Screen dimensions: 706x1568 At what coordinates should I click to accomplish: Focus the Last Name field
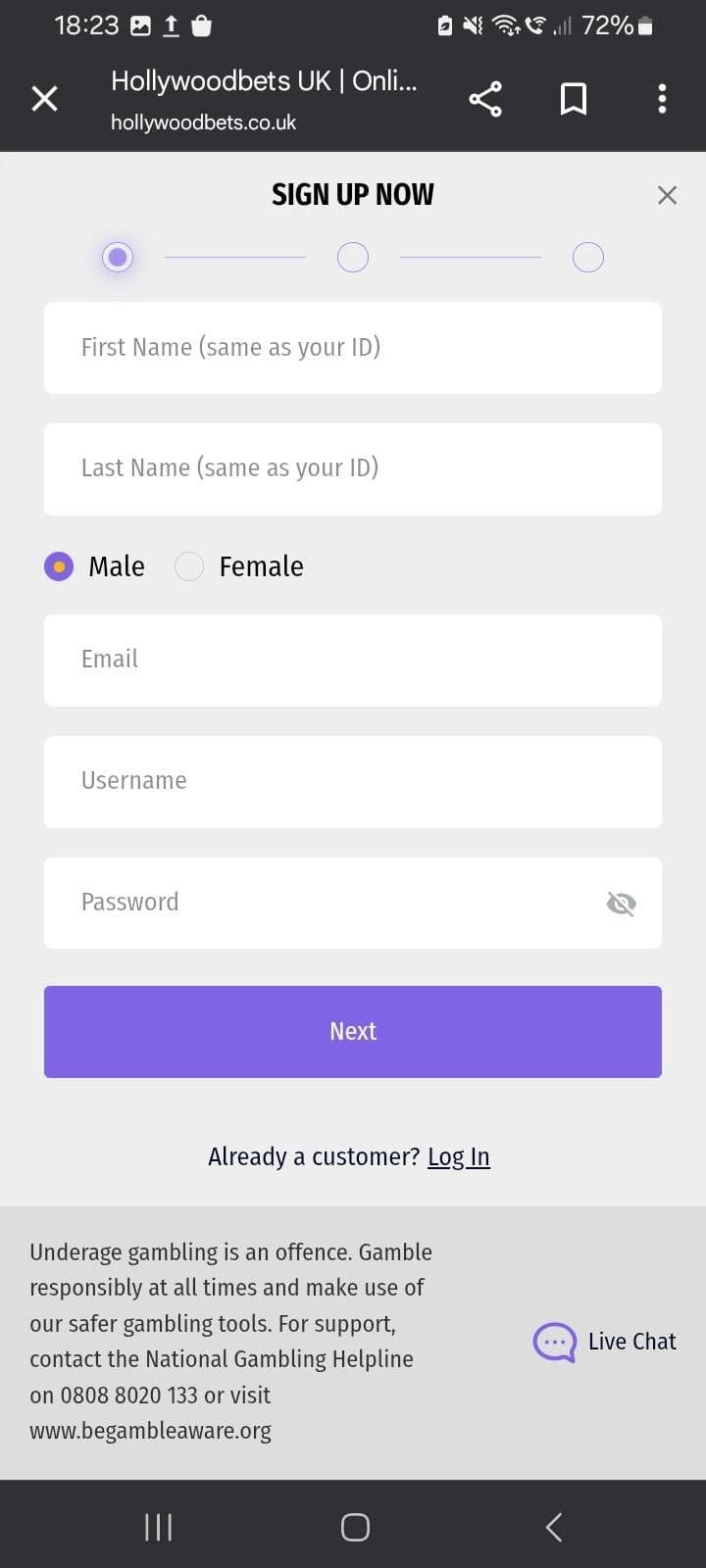tap(353, 469)
